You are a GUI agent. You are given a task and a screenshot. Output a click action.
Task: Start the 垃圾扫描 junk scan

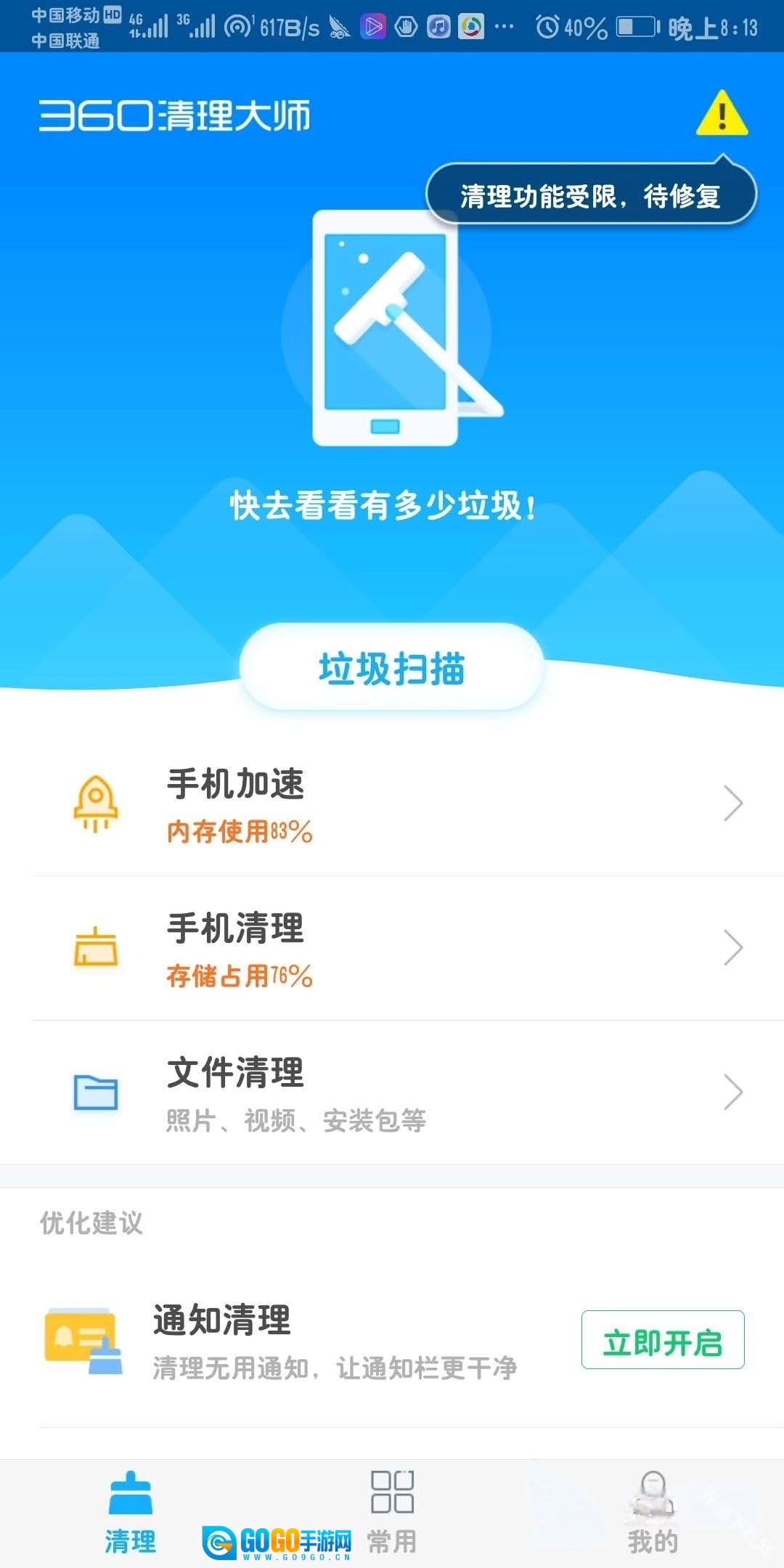click(x=391, y=667)
